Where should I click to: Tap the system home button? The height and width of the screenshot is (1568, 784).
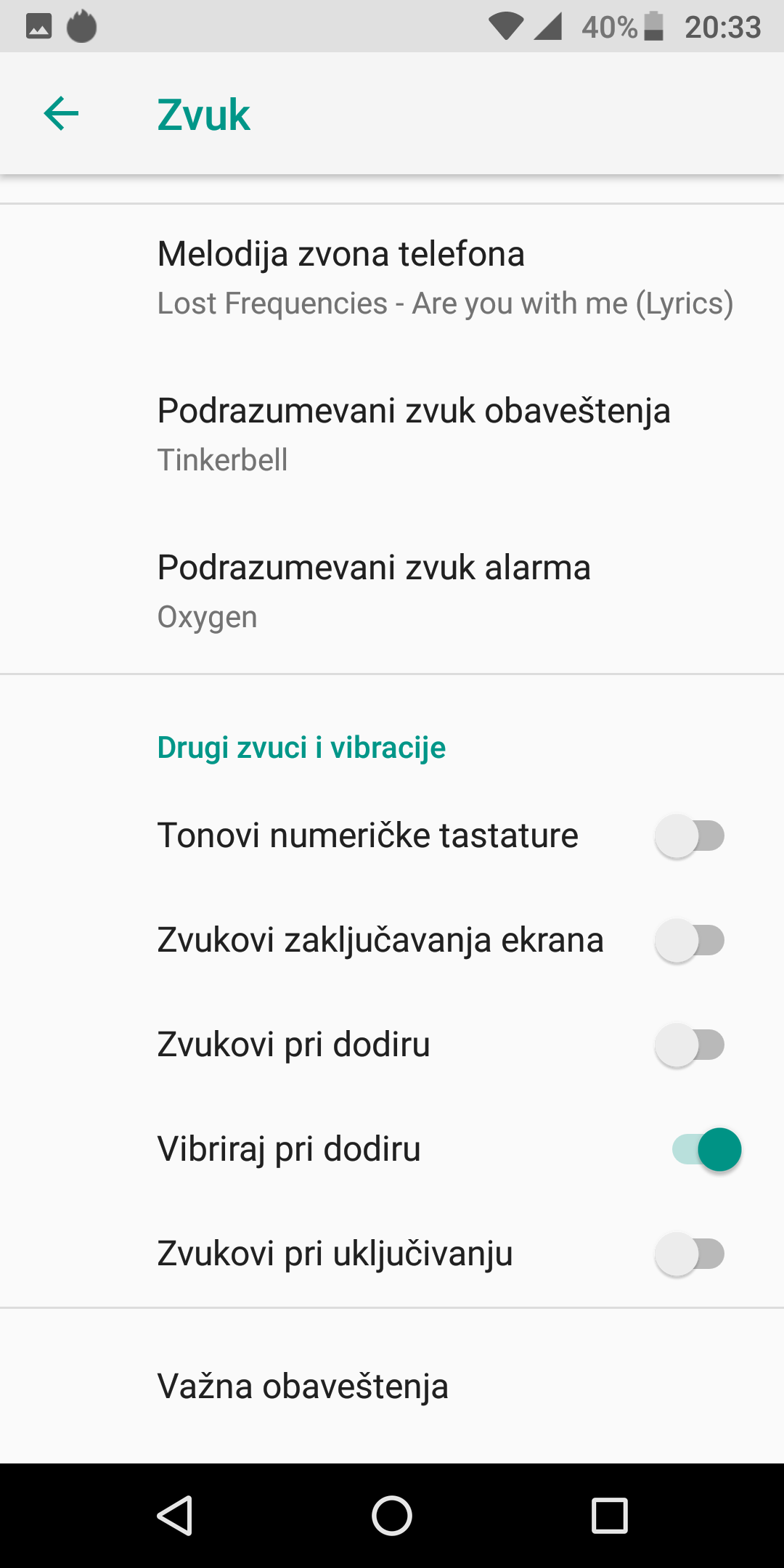pos(392,1516)
